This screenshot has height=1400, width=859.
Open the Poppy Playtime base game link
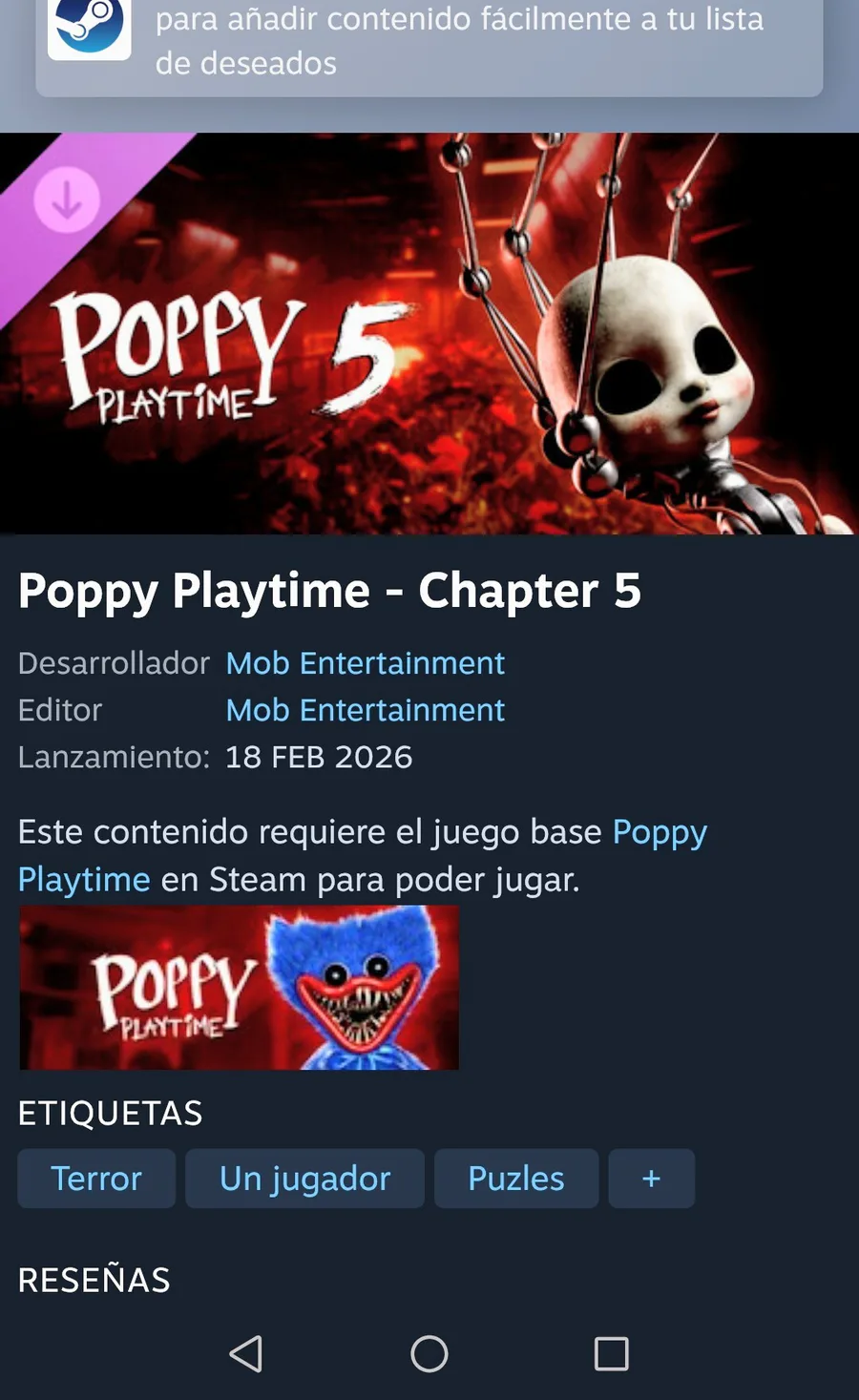click(x=659, y=832)
